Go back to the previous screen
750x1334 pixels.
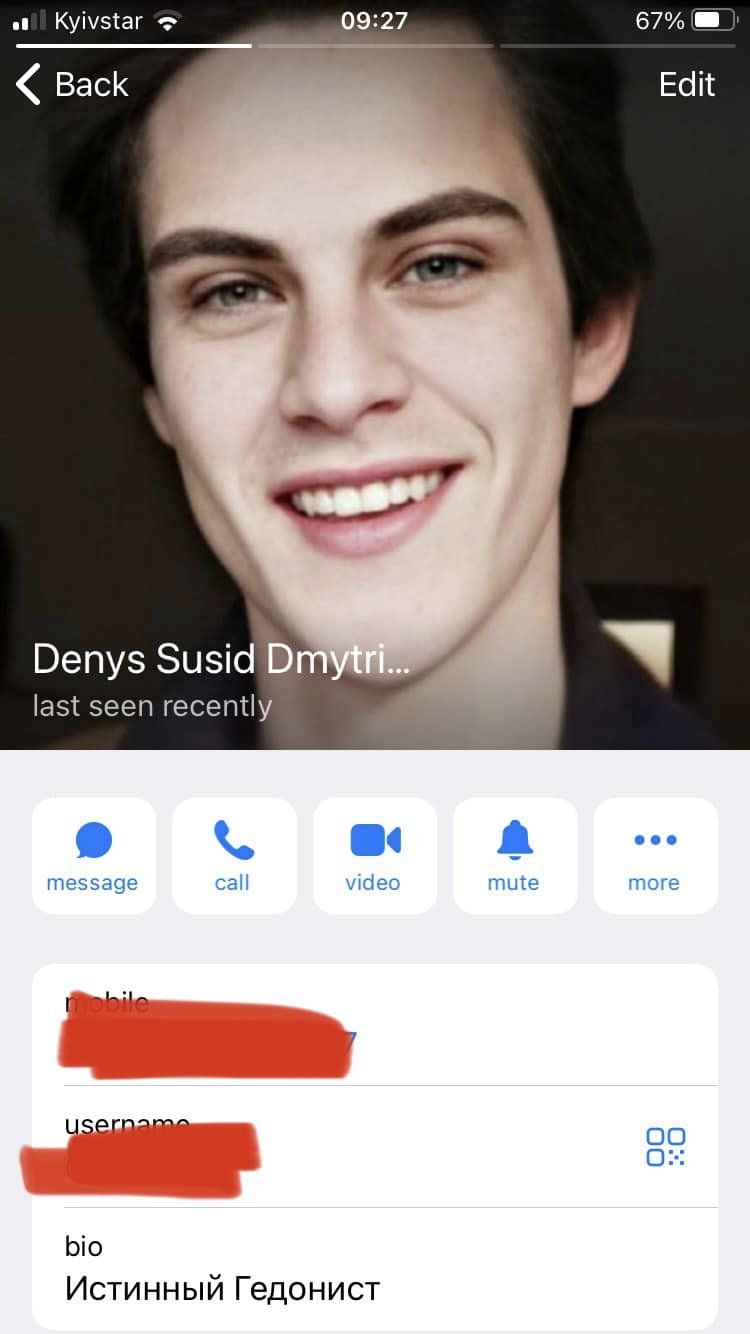(x=72, y=85)
